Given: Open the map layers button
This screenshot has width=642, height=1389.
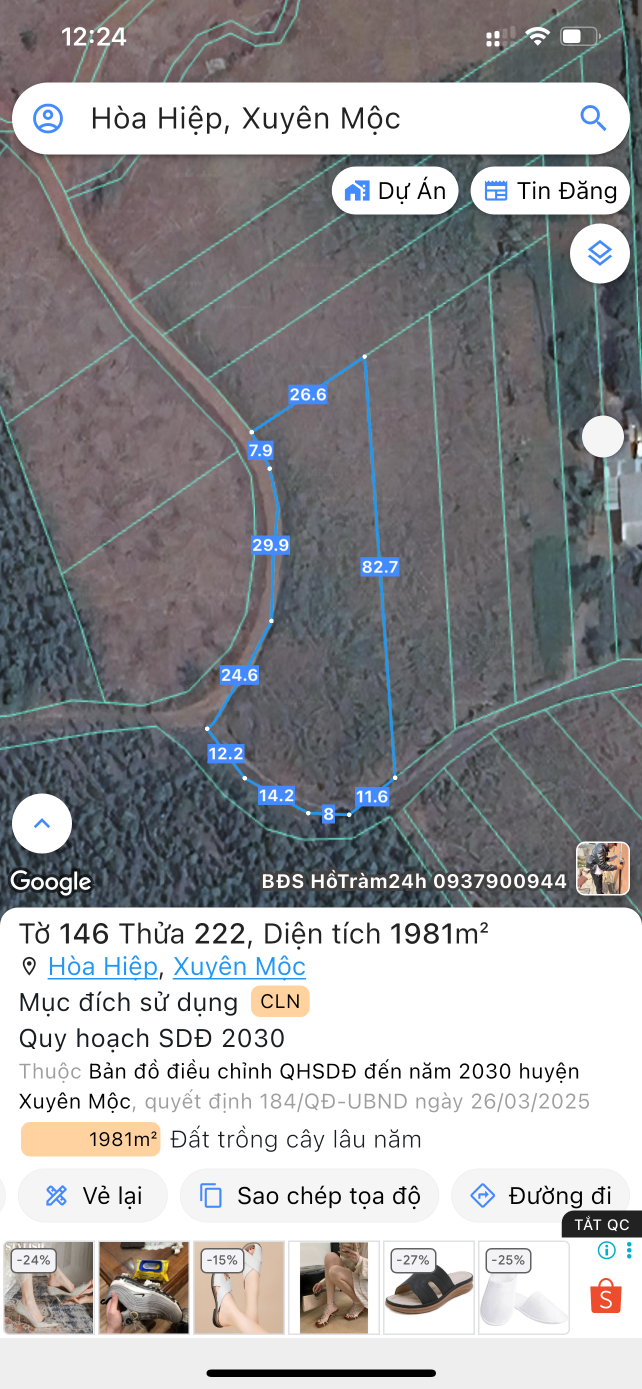Looking at the screenshot, I should tap(599, 253).
